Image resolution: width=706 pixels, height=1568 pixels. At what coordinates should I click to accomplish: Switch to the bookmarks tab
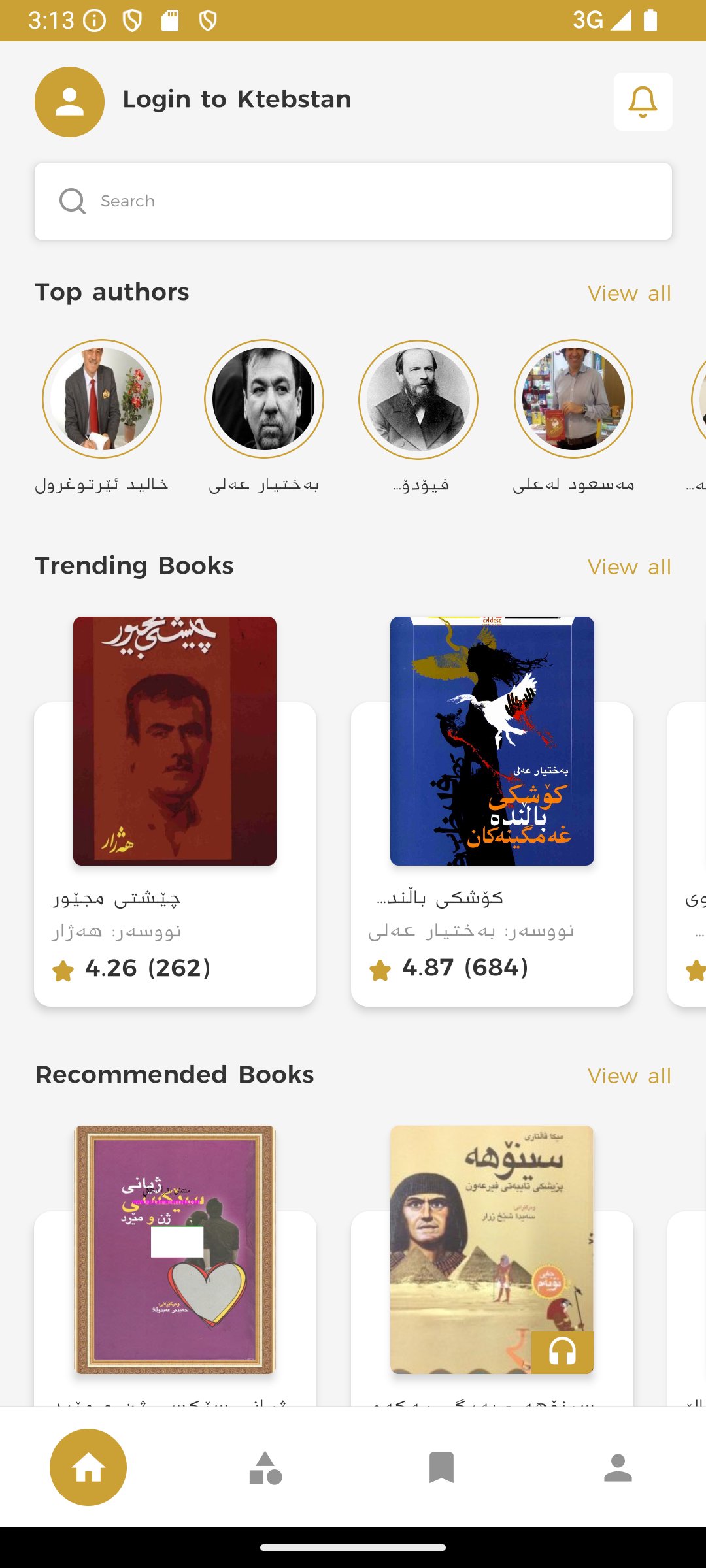coord(441,1468)
